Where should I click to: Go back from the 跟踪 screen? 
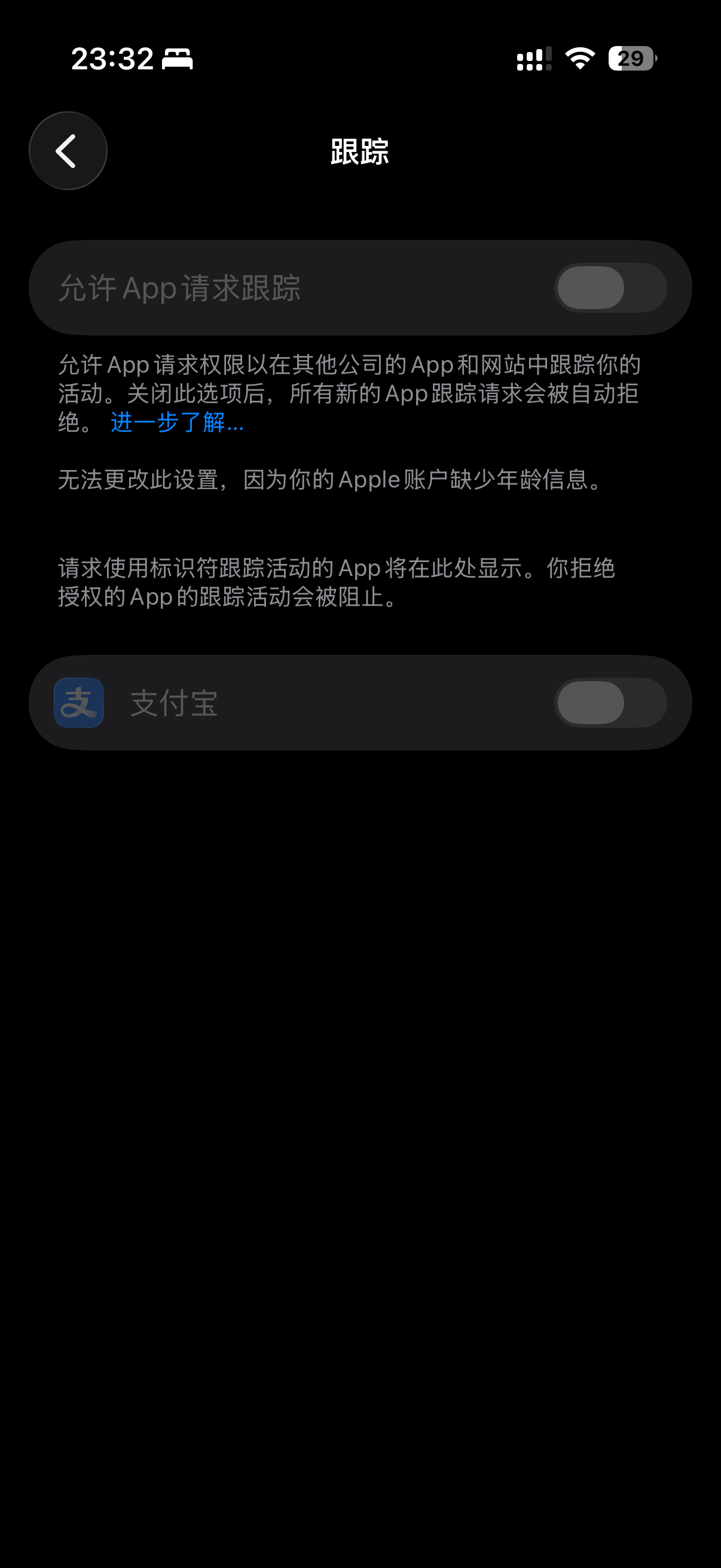point(68,151)
